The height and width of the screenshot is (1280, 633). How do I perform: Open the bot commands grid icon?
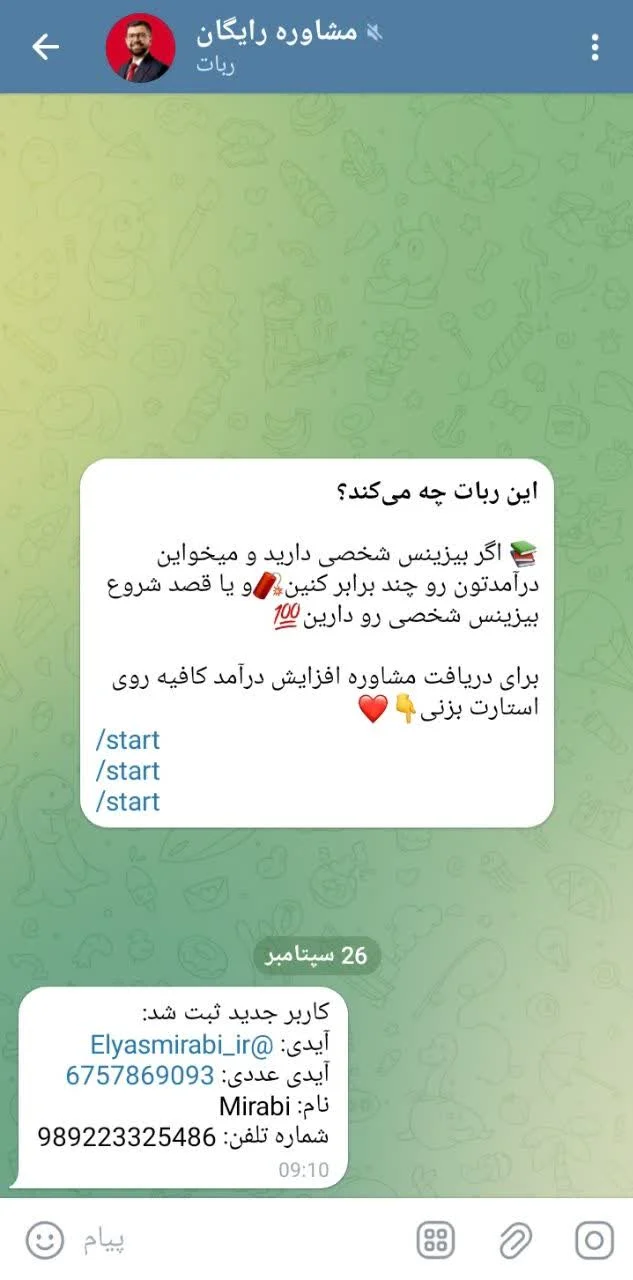coord(436,1241)
